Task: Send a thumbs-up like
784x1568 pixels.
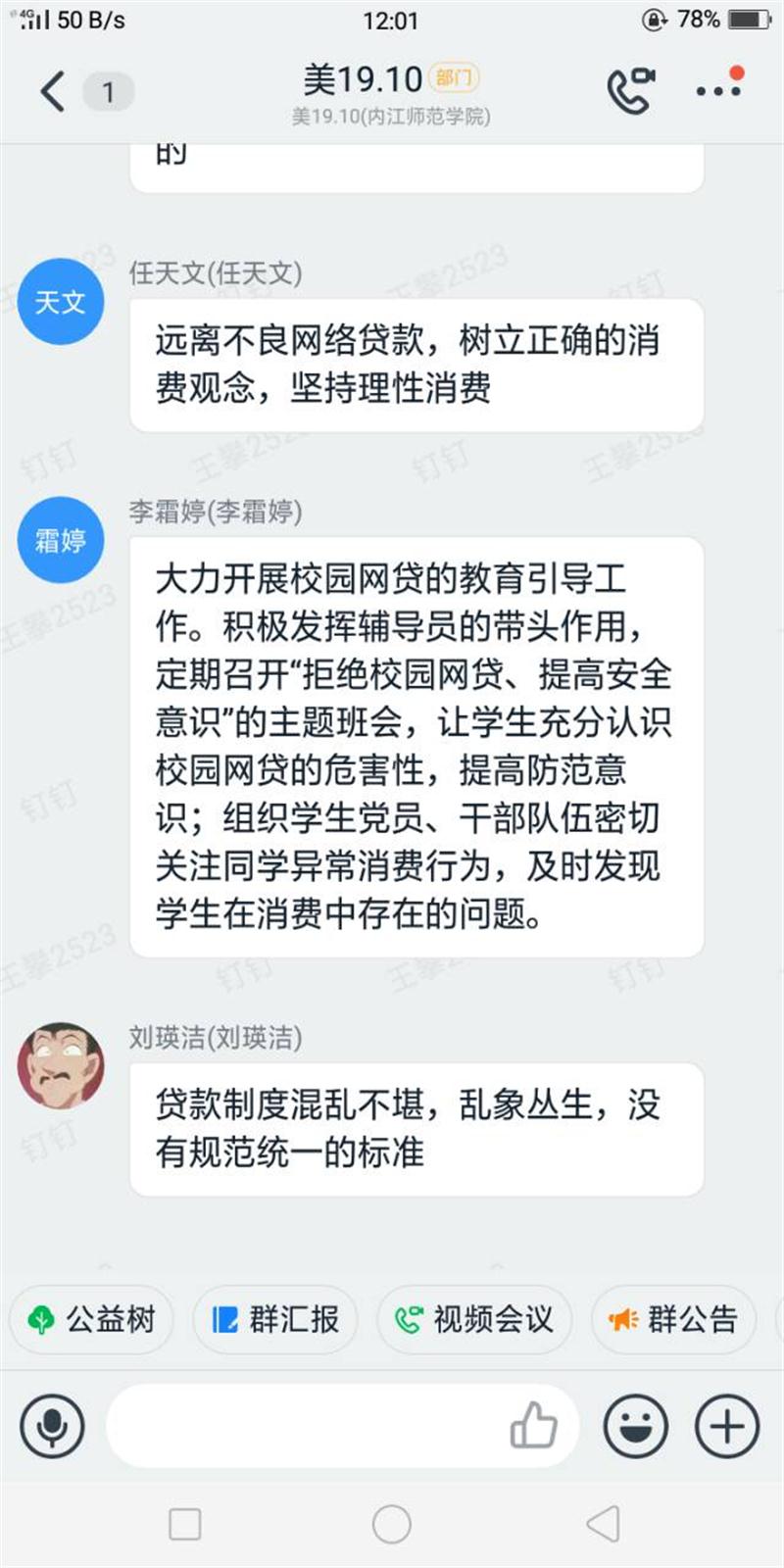Action: 534,1426
